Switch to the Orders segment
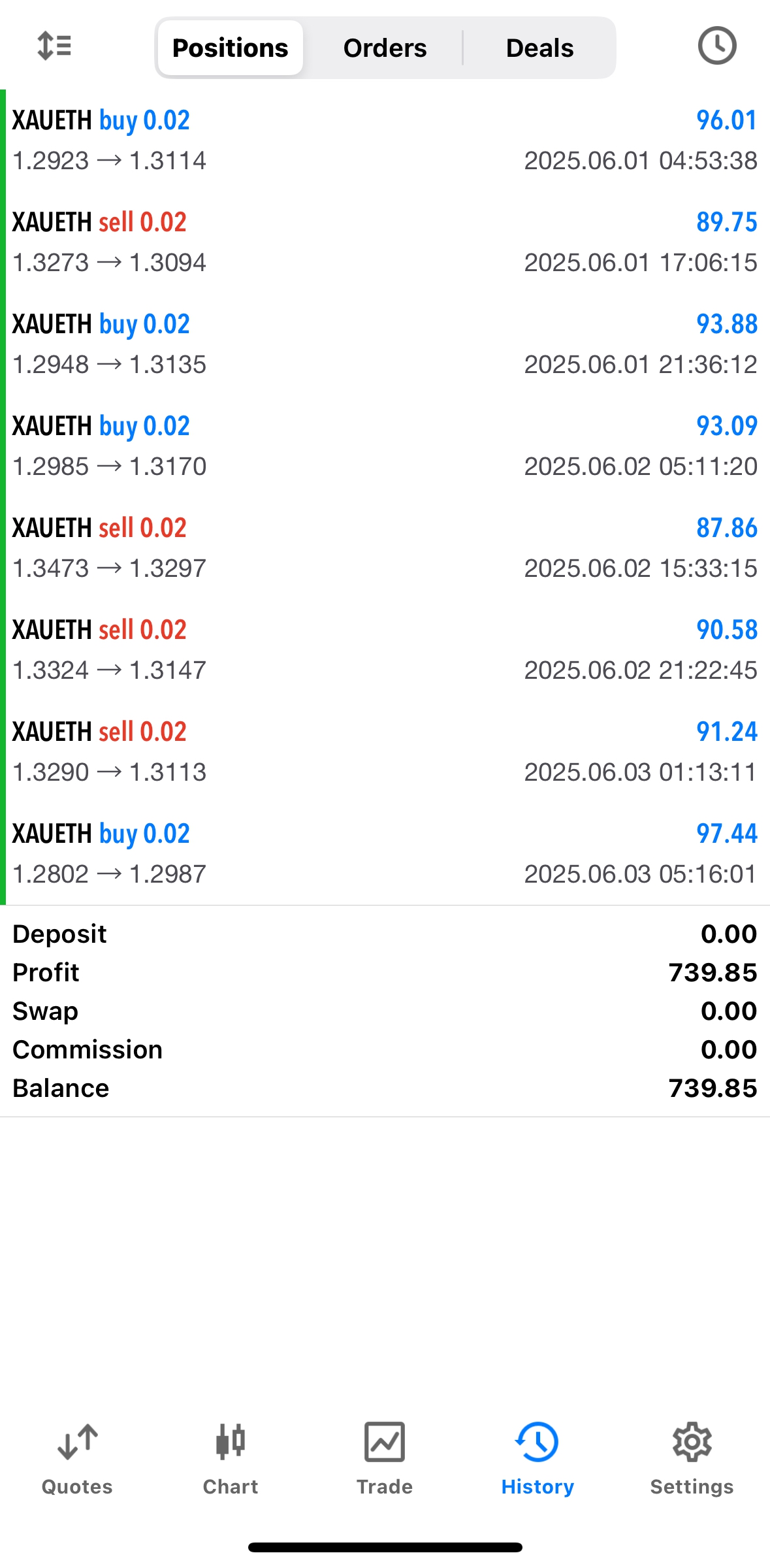This screenshot has height=1568, width=770. (385, 48)
